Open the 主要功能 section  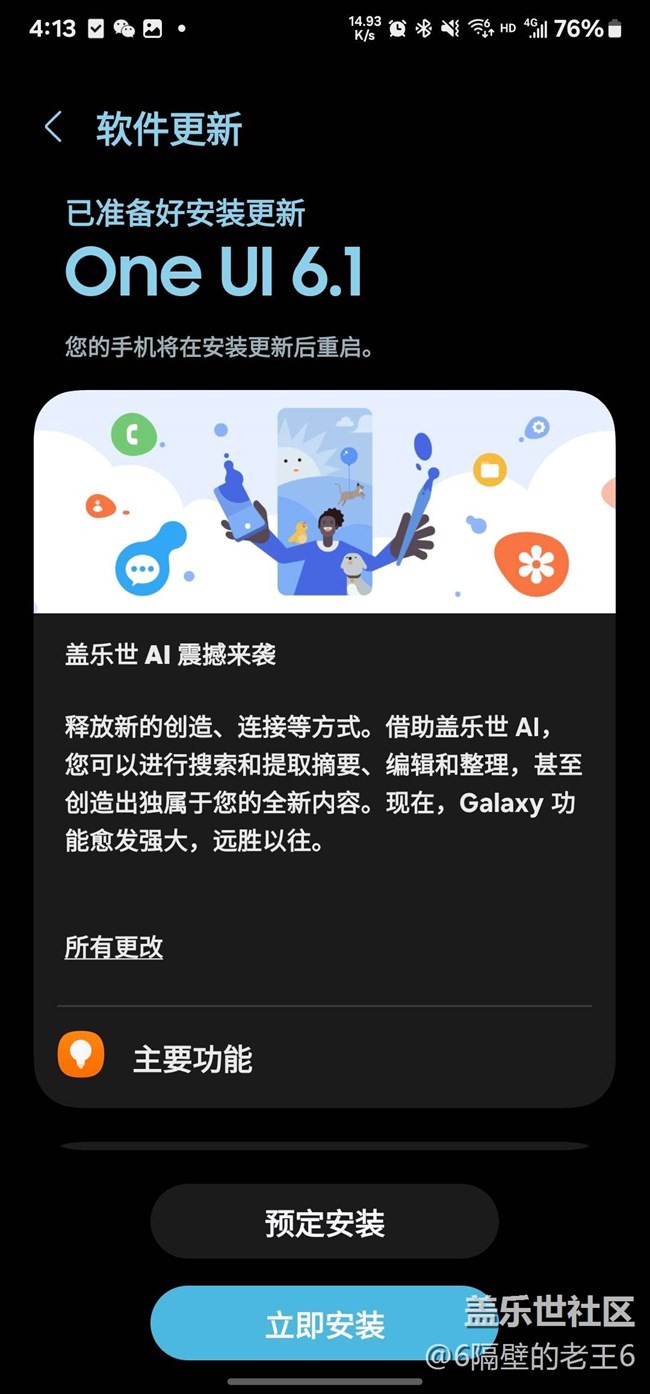pos(192,1059)
